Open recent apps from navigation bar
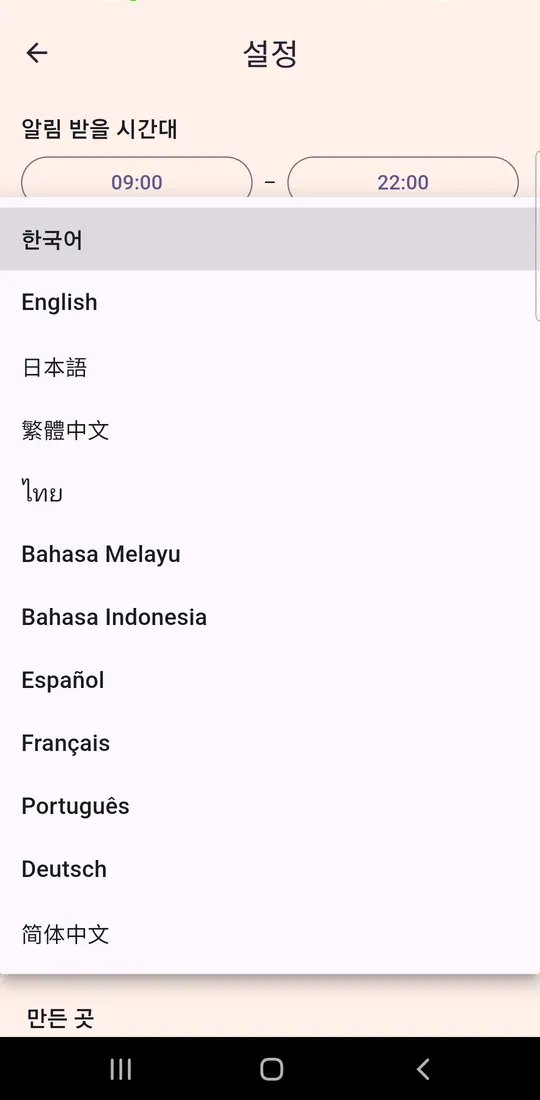Screen dimensions: 540x1100 click(121, 1069)
